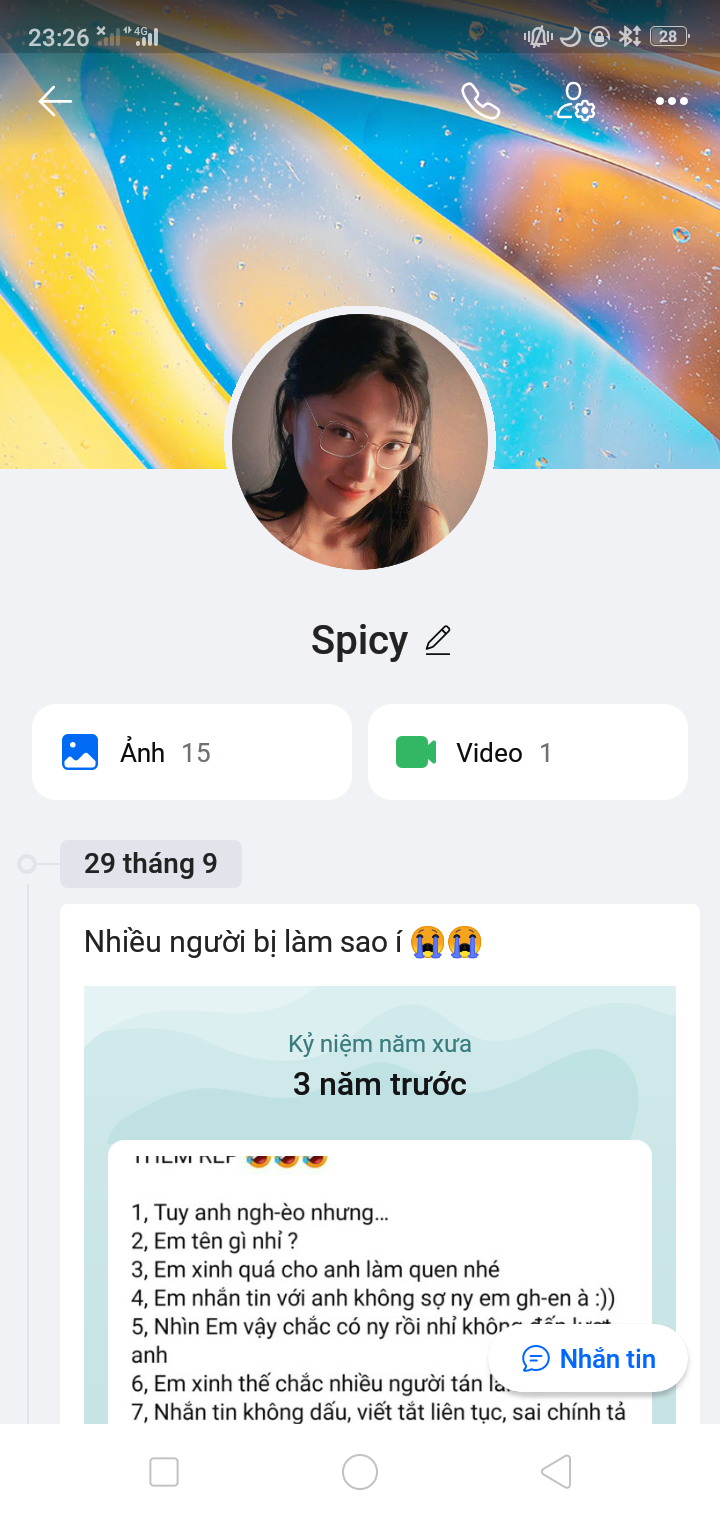Open the call icon on the profile

tap(480, 101)
